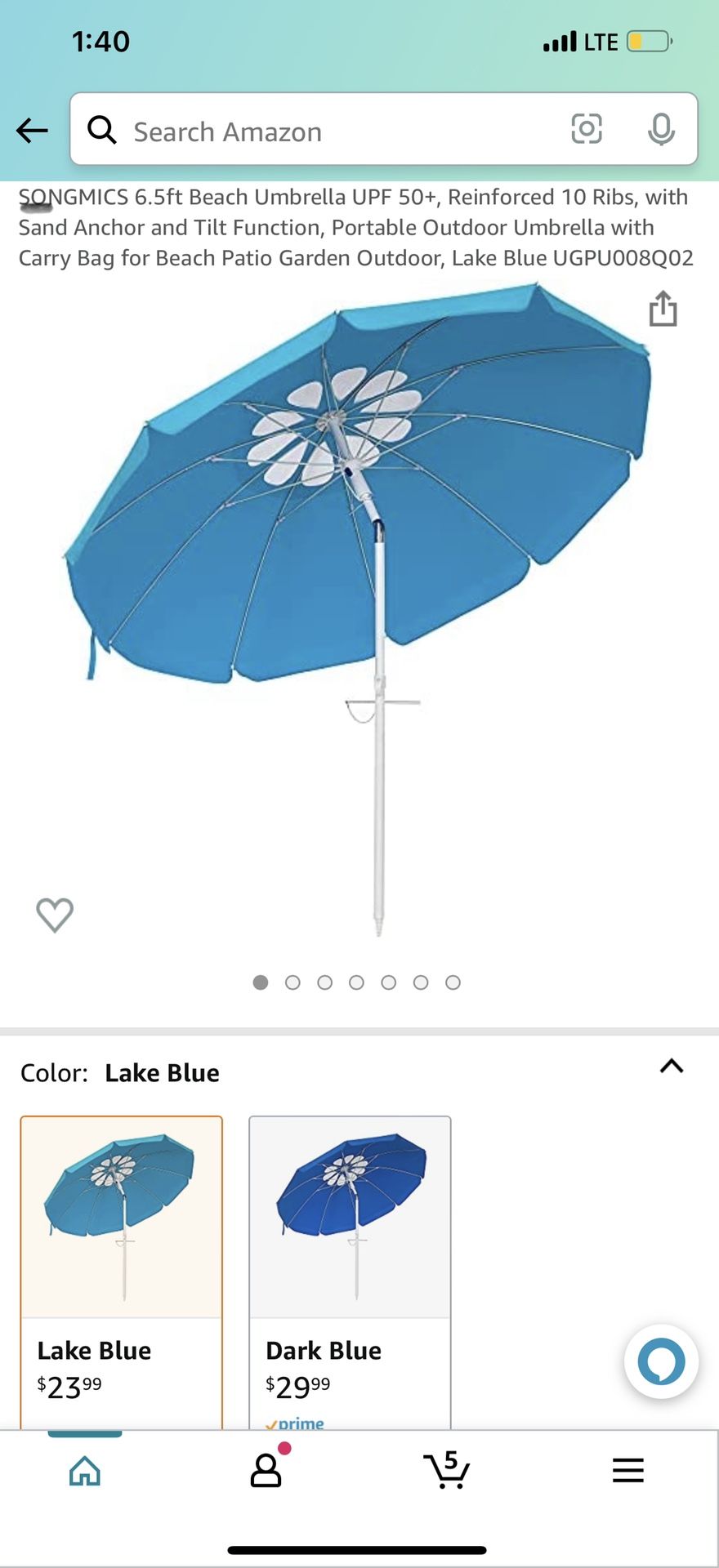Add the umbrella to your wish list
This screenshot has width=719, height=1568.
tap(55, 915)
